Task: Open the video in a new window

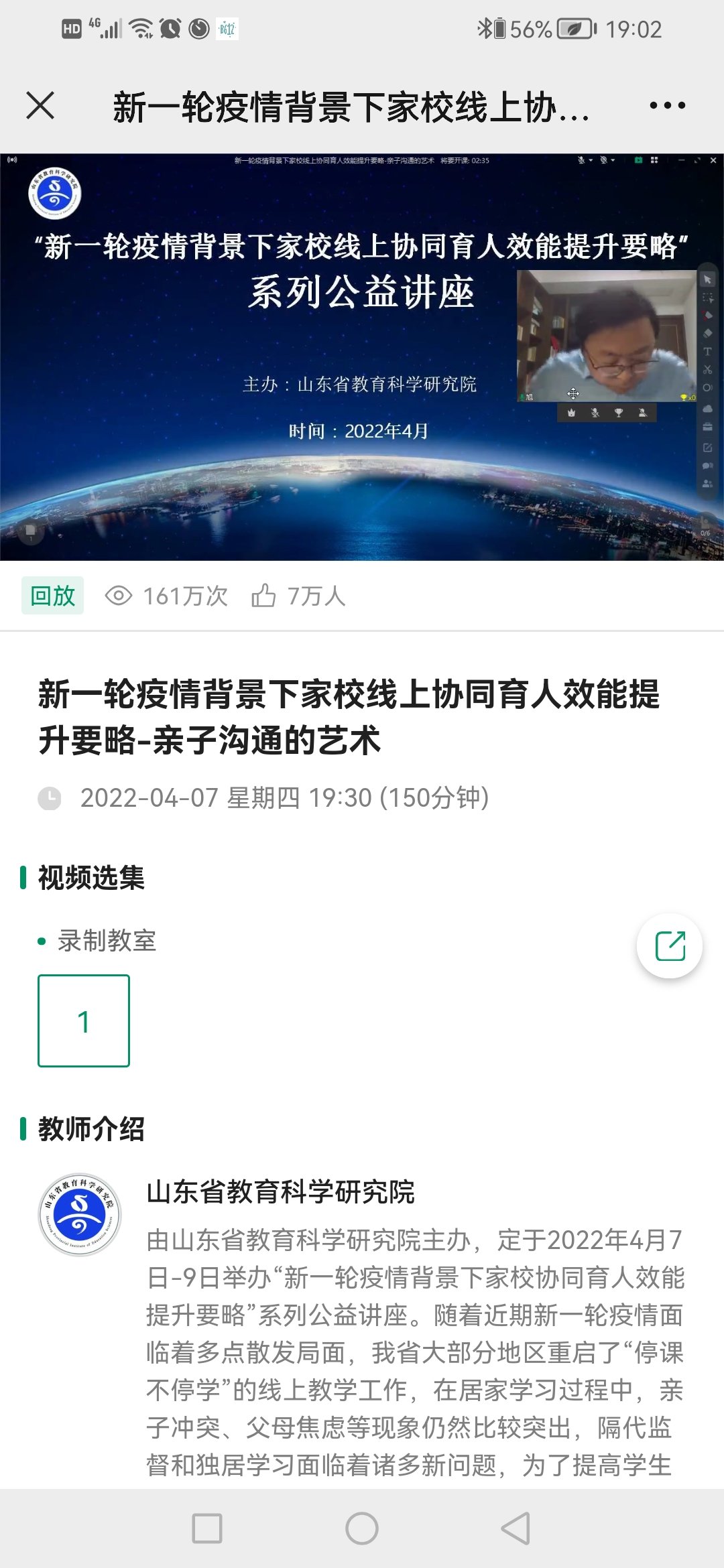Action: pos(672,944)
